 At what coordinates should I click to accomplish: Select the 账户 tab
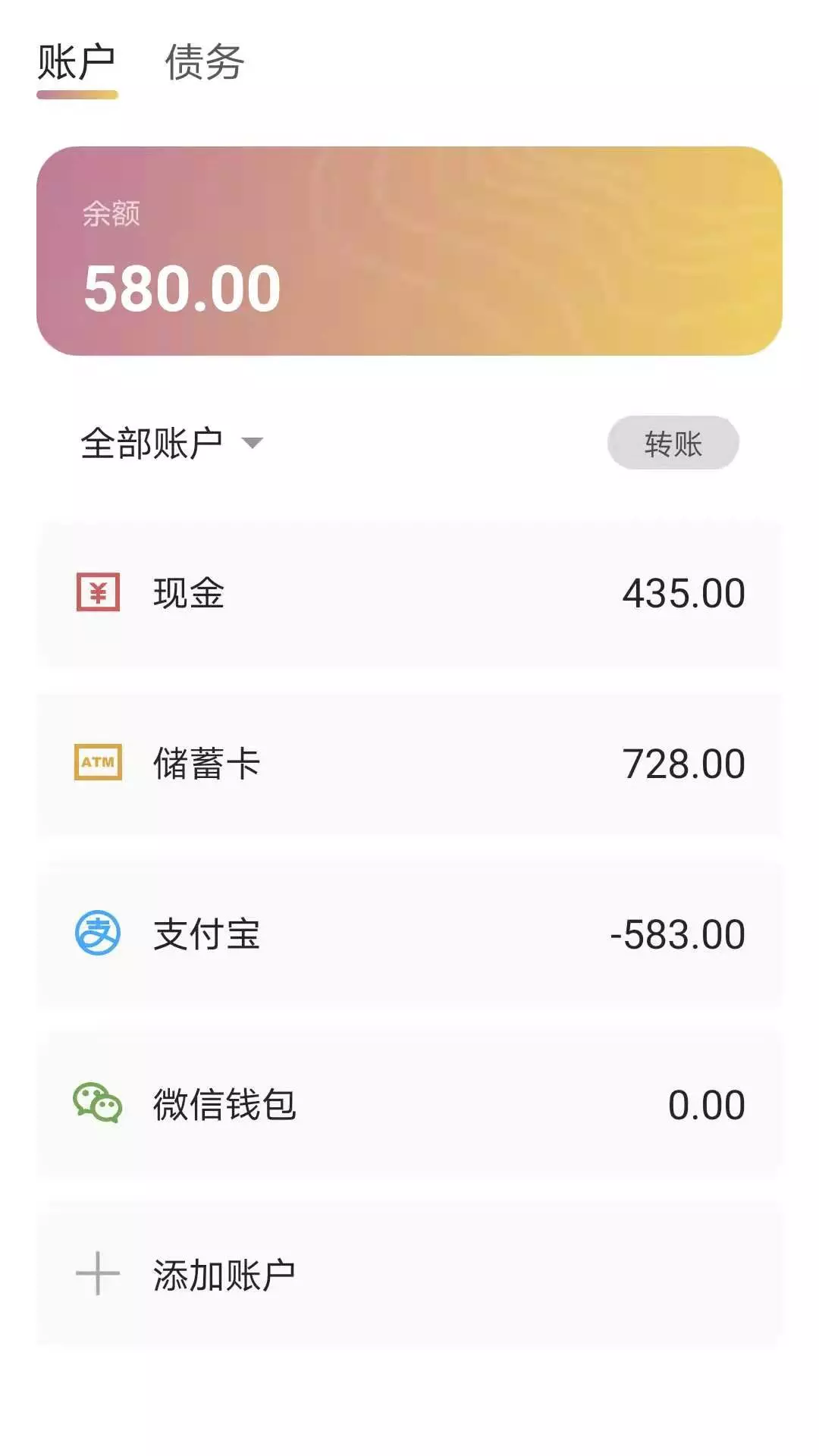[77, 62]
